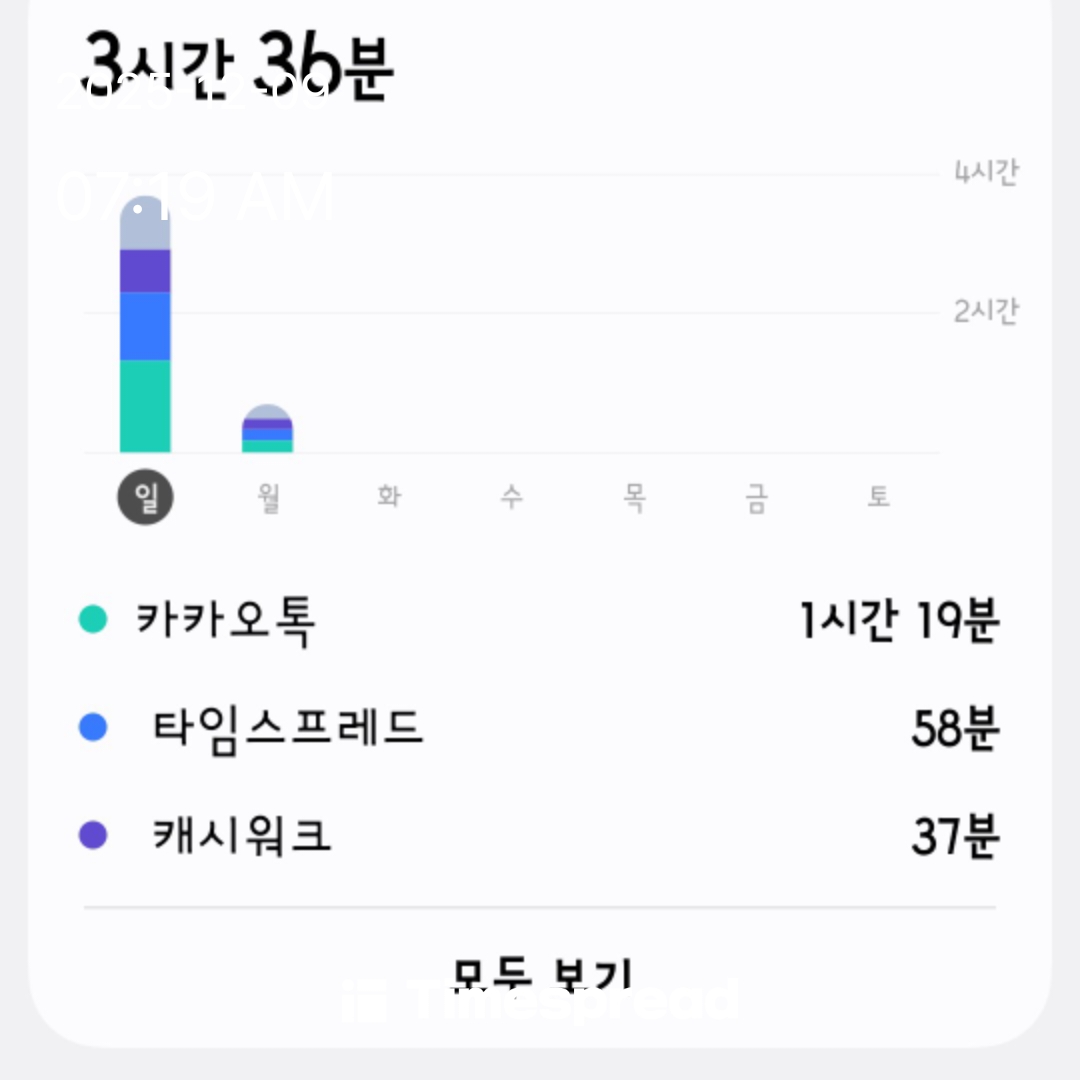The height and width of the screenshot is (1080, 1080).
Task: Tap the 모두 보기 button
Action: coord(540,972)
